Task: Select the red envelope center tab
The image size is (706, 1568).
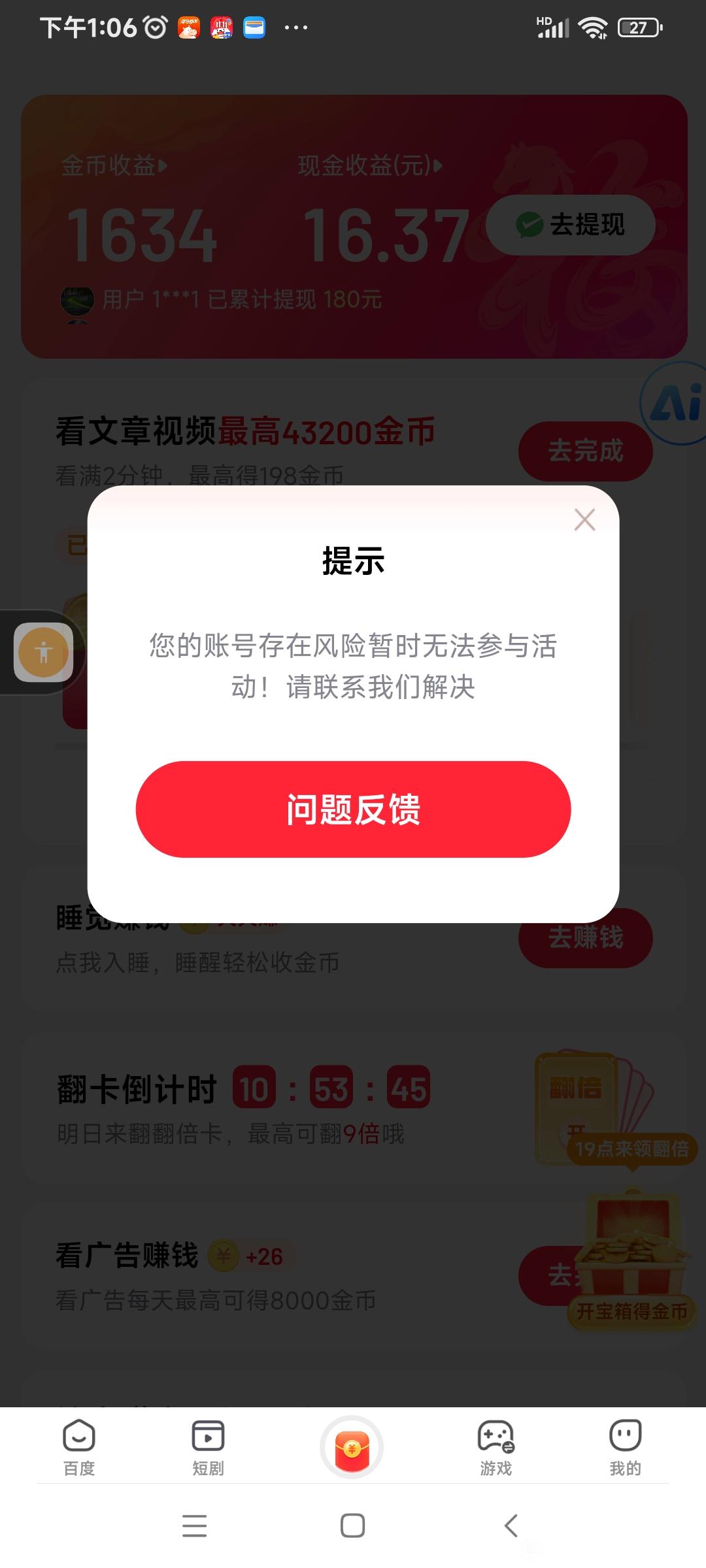Action: click(x=352, y=1448)
